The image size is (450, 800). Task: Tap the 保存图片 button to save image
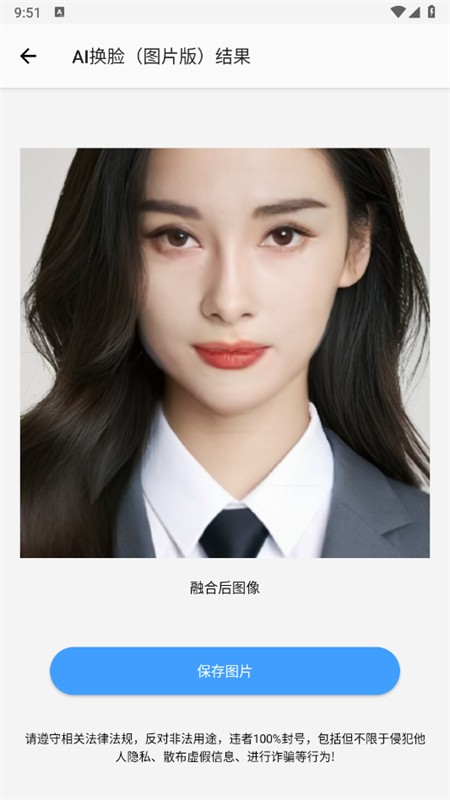[x=224, y=671]
